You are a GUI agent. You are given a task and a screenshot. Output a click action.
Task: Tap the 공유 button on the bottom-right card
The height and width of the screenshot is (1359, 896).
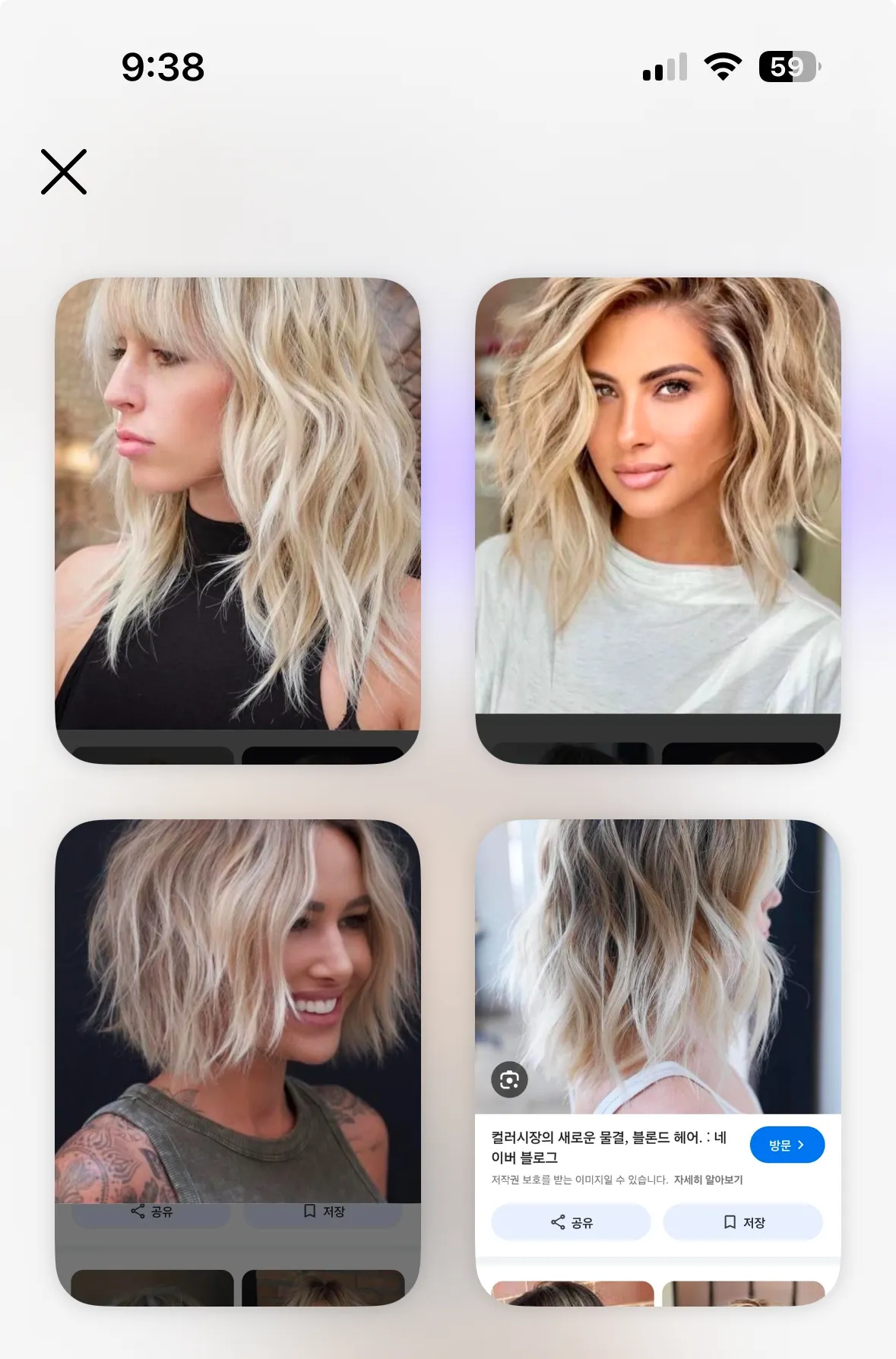571,1222
